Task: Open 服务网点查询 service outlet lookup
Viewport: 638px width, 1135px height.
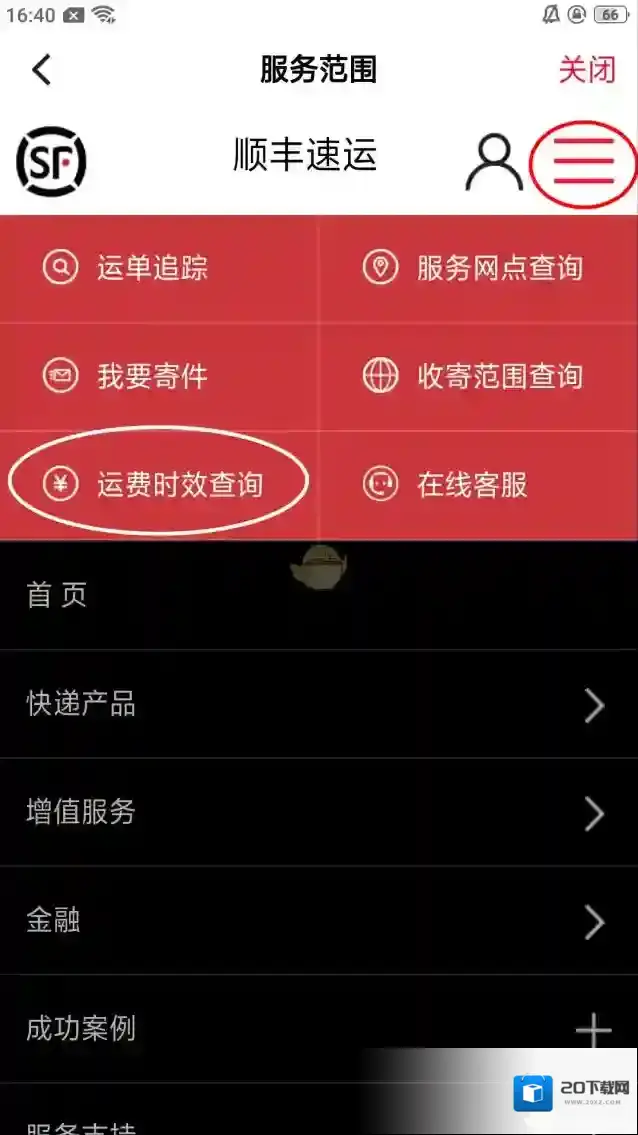Action: pos(499,268)
